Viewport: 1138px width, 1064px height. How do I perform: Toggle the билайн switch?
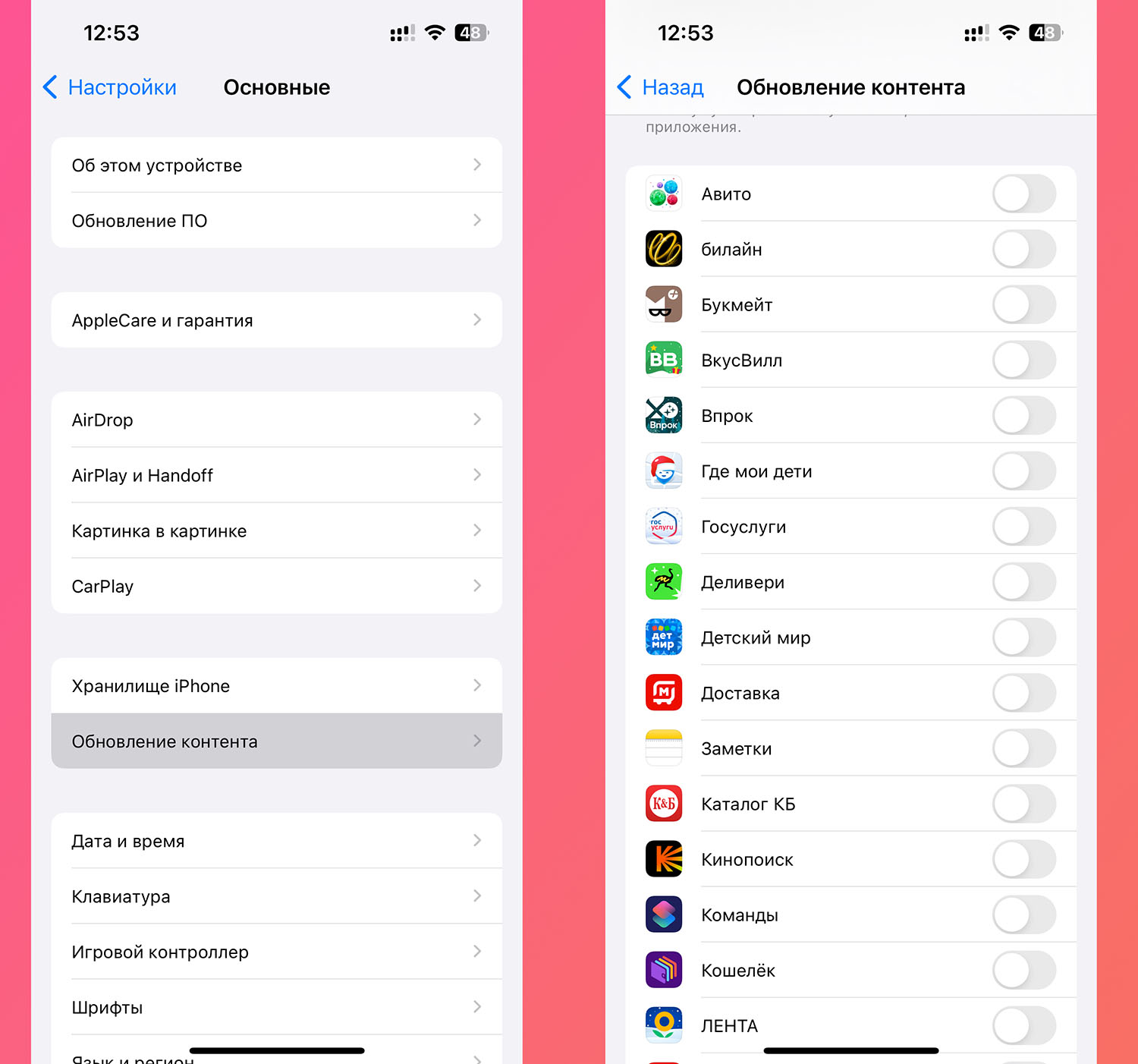point(1023,250)
